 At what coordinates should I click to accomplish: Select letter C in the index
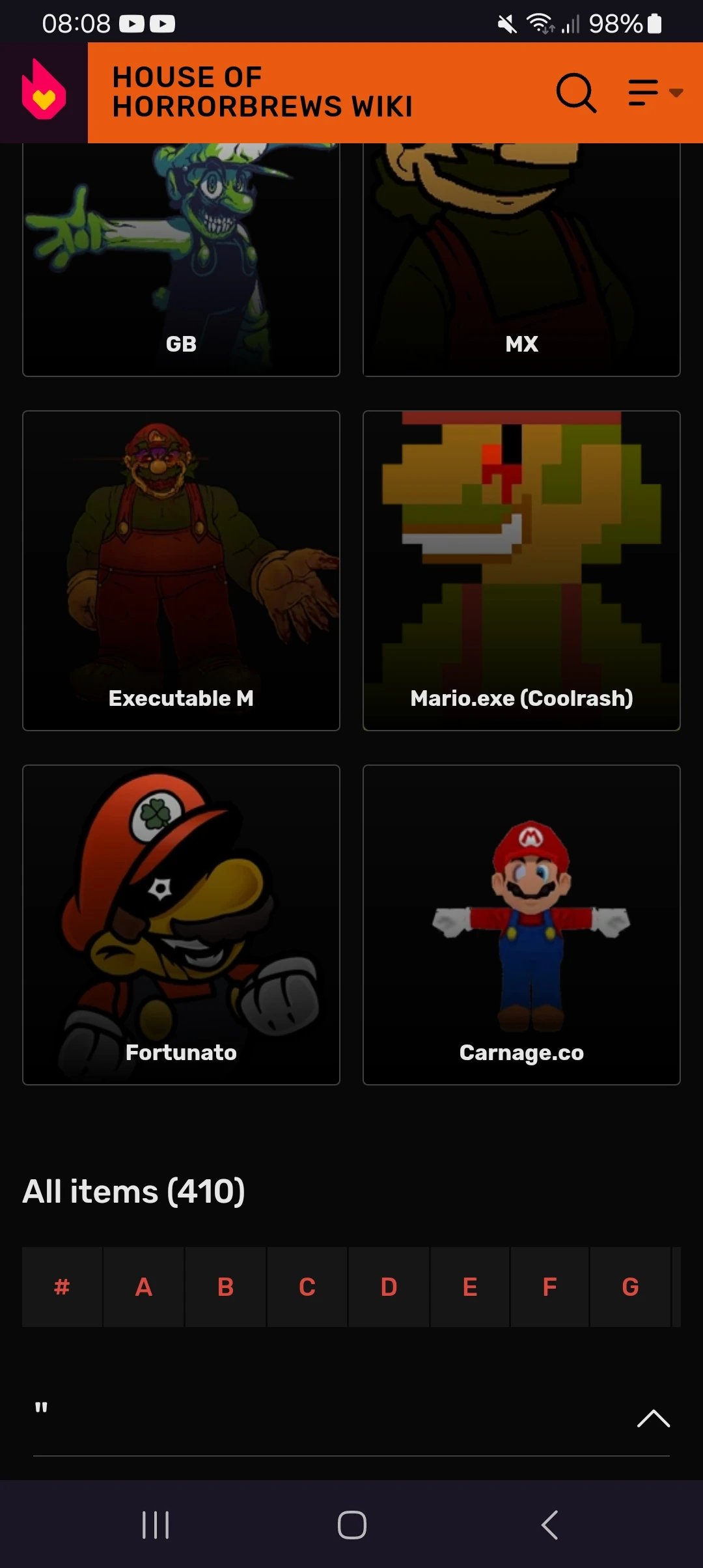tap(307, 1287)
